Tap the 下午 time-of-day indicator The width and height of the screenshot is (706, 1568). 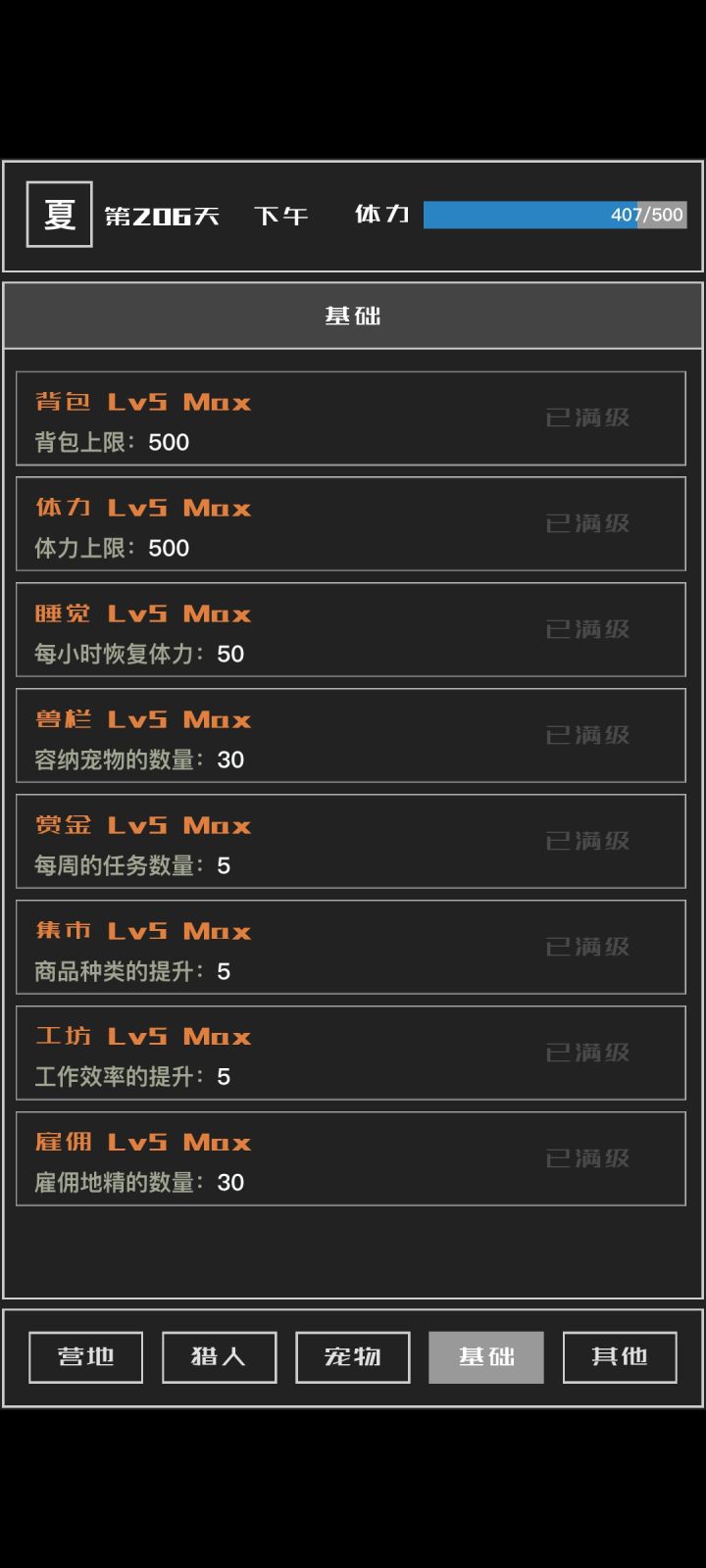(283, 215)
